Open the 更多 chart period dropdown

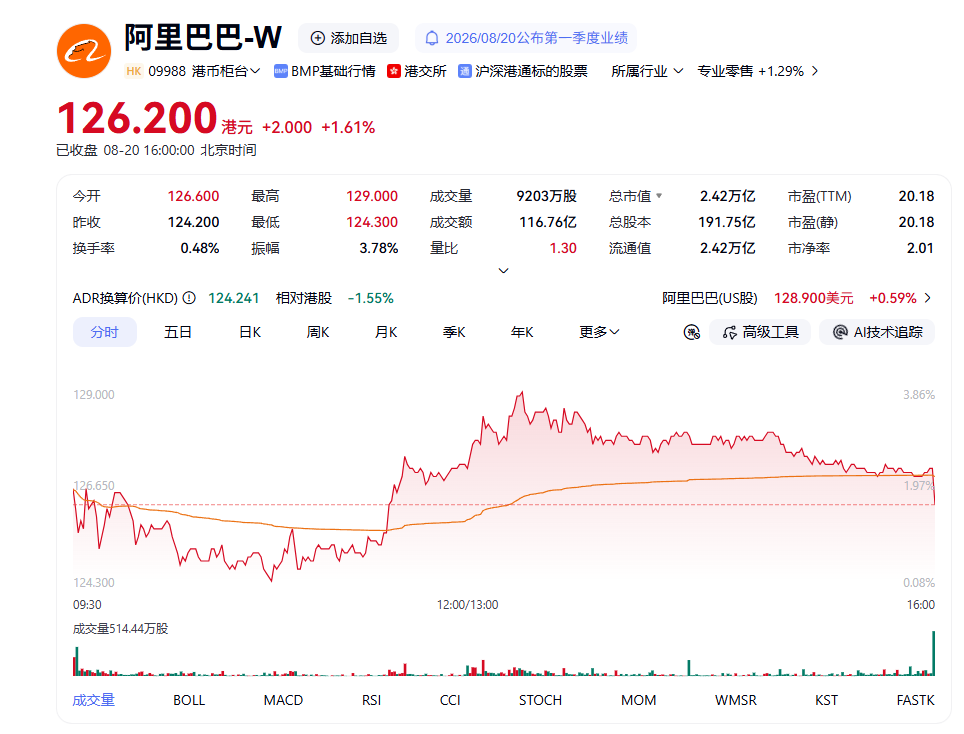599,333
